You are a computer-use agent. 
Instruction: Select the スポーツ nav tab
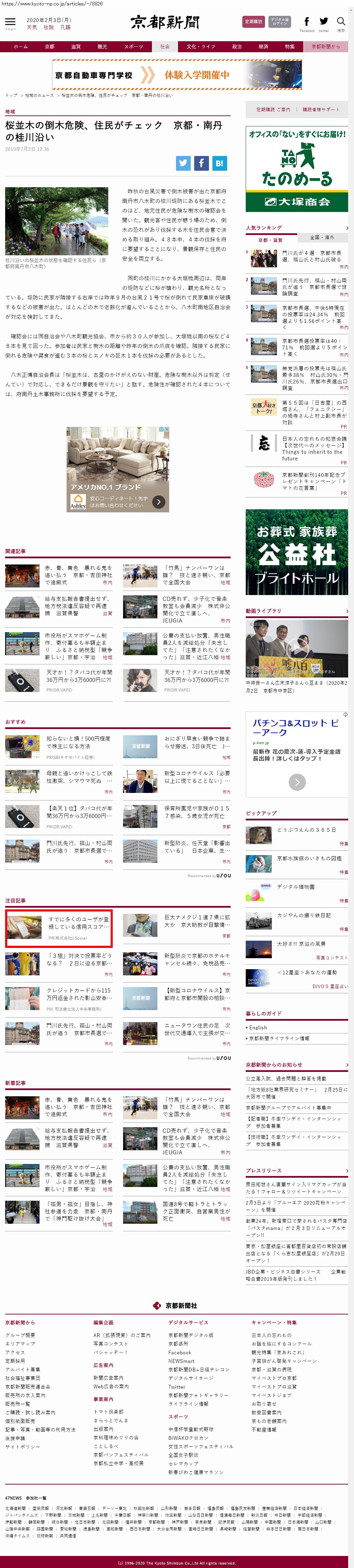[x=133, y=47]
